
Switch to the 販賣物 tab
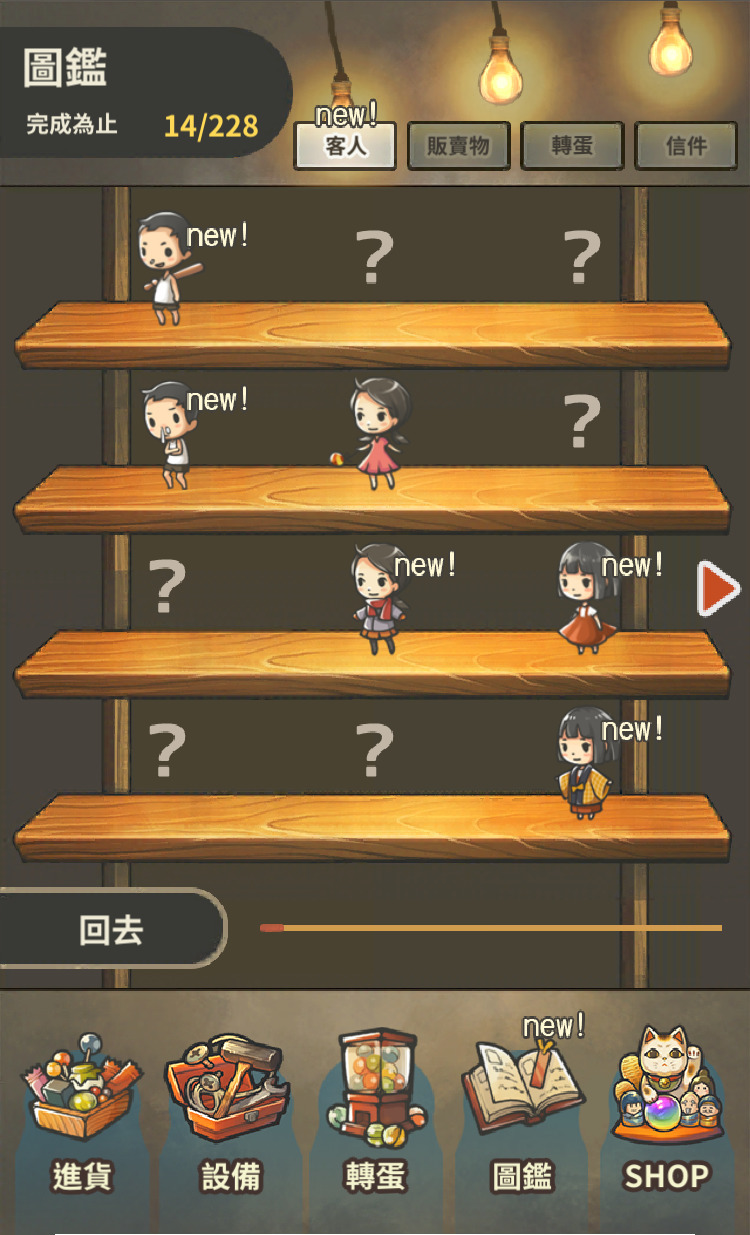point(459,146)
